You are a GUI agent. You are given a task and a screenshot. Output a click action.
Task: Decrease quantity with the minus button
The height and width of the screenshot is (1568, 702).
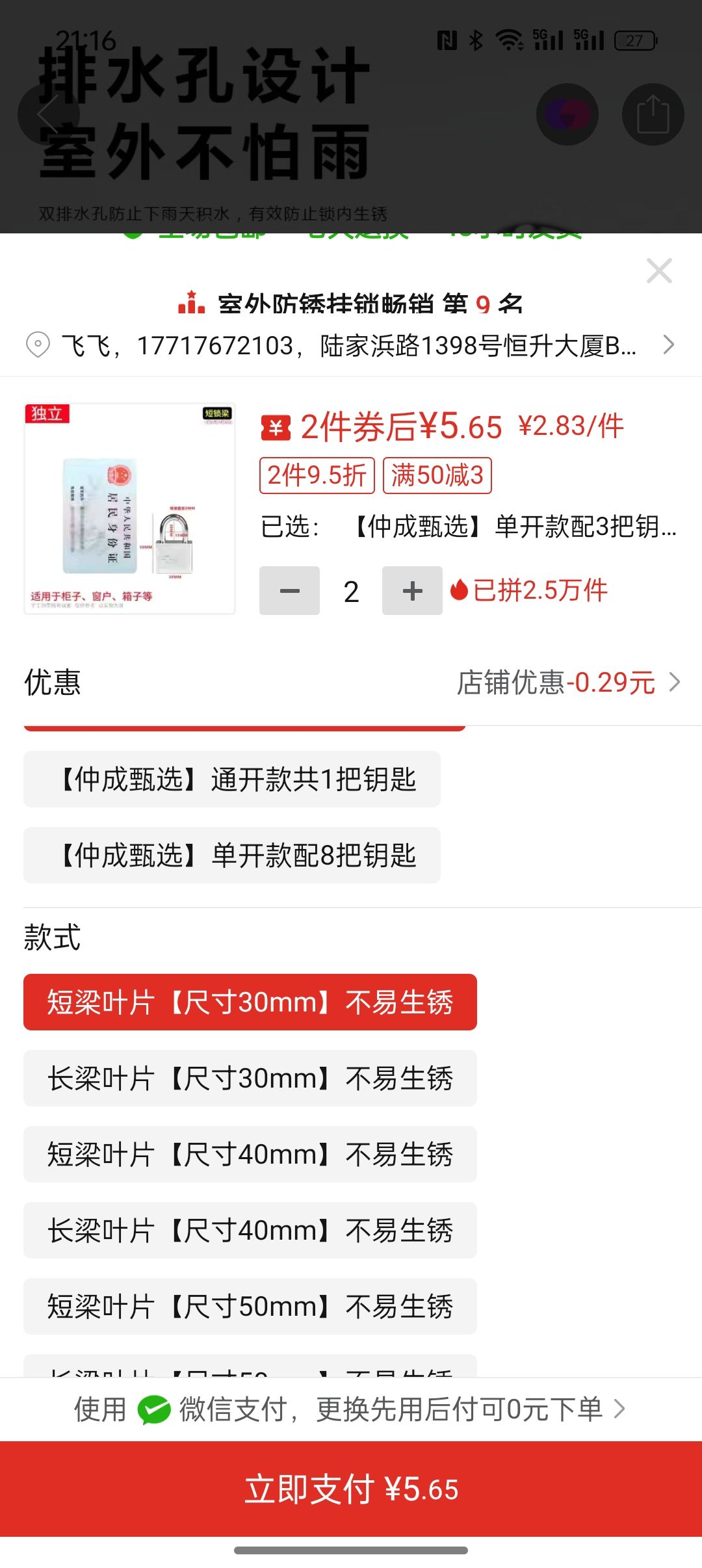(289, 591)
